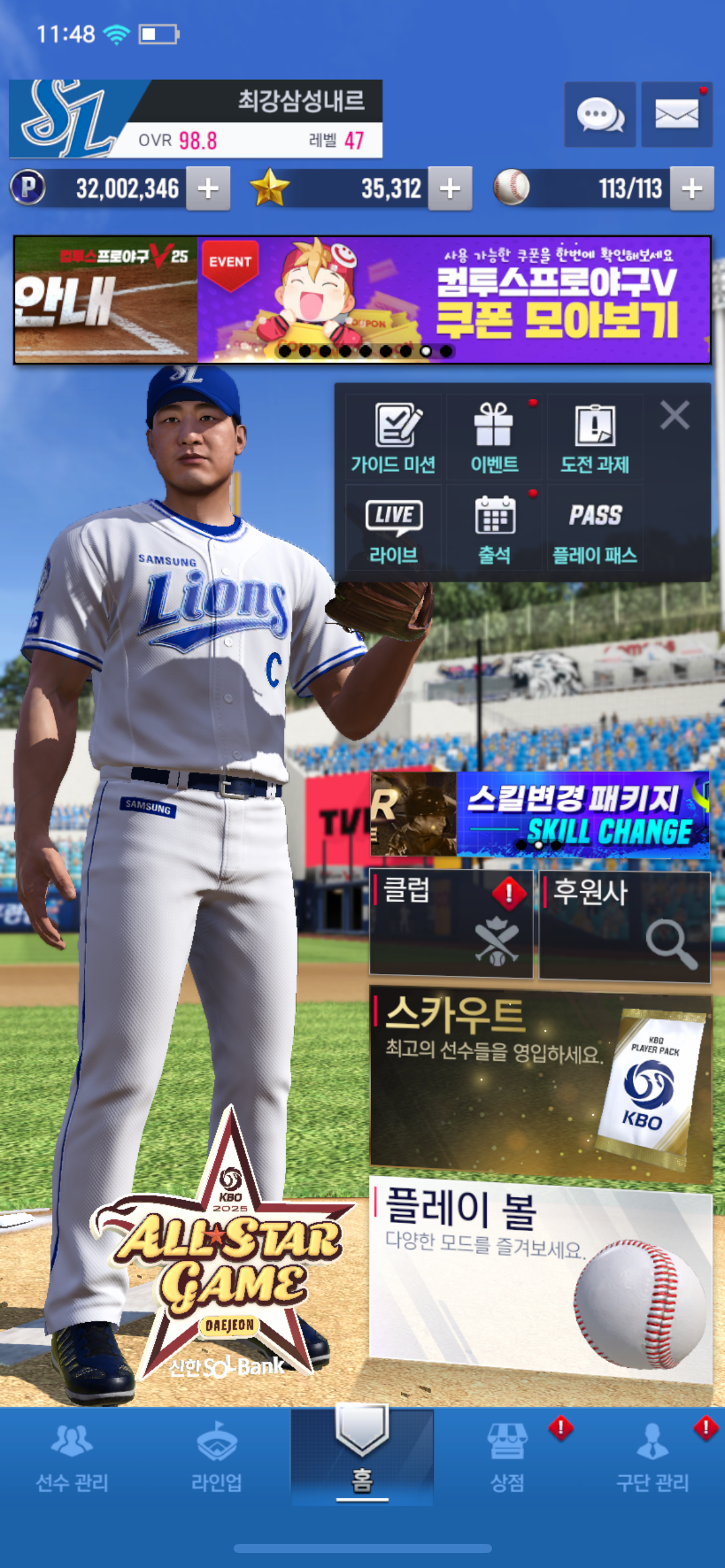Open the coupon collection event banner

(x=454, y=300)
